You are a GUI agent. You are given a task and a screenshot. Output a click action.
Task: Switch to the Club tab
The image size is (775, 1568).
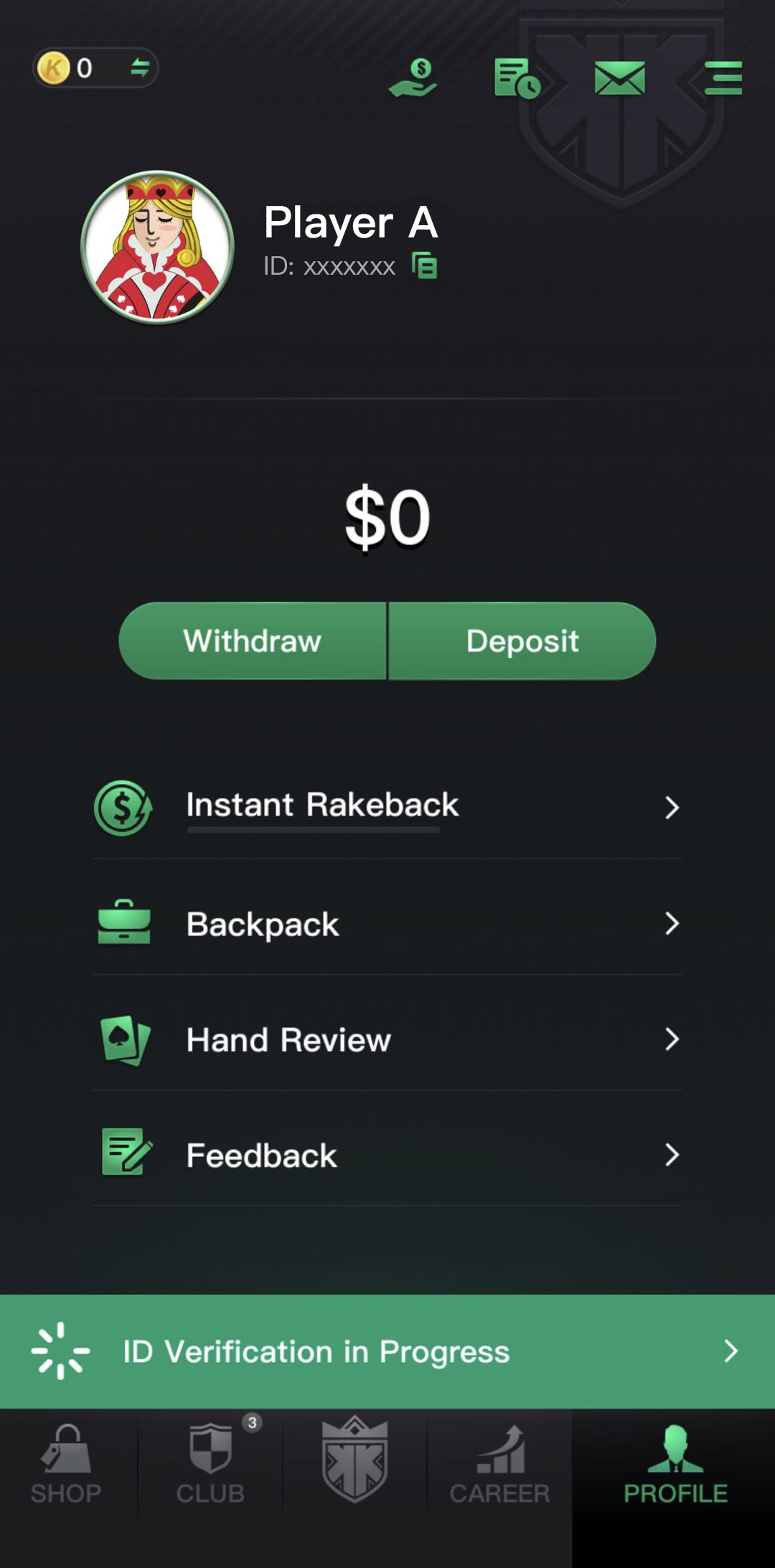click(211, 1465)
